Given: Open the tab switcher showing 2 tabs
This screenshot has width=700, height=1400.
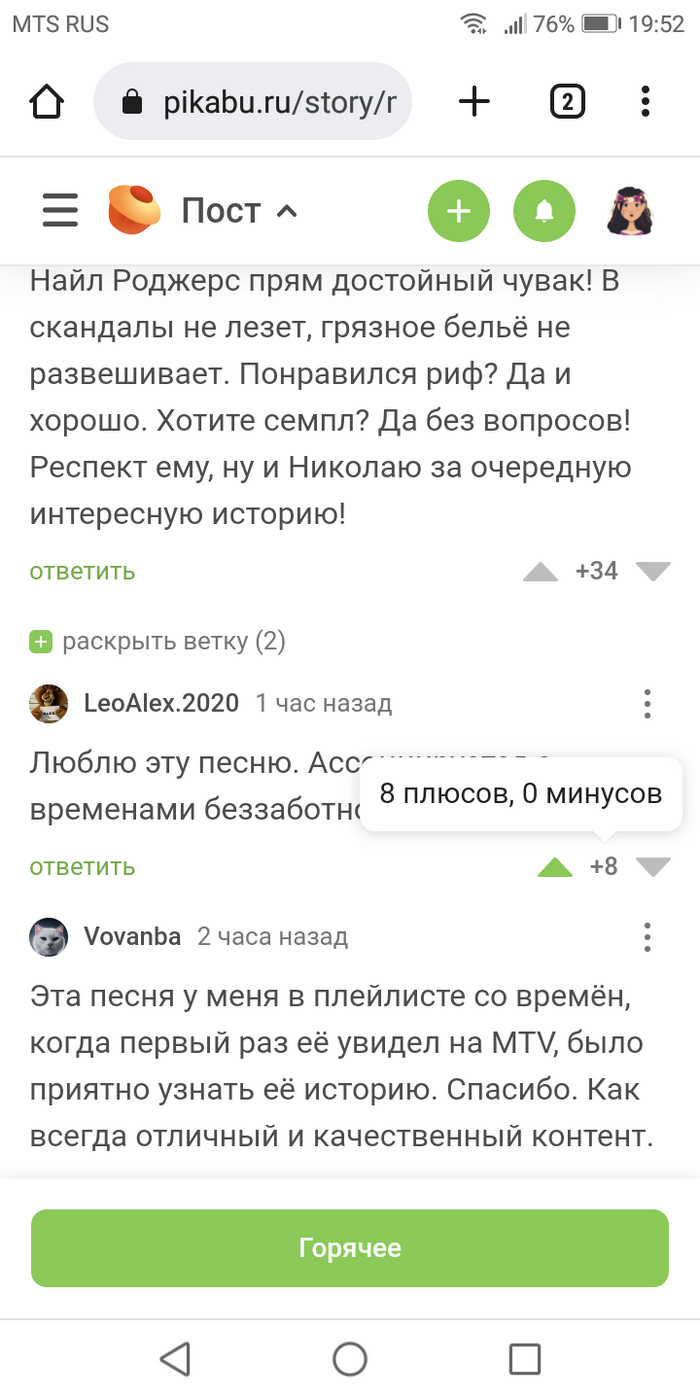Looking at the screenshot, I should click(567, 101).
